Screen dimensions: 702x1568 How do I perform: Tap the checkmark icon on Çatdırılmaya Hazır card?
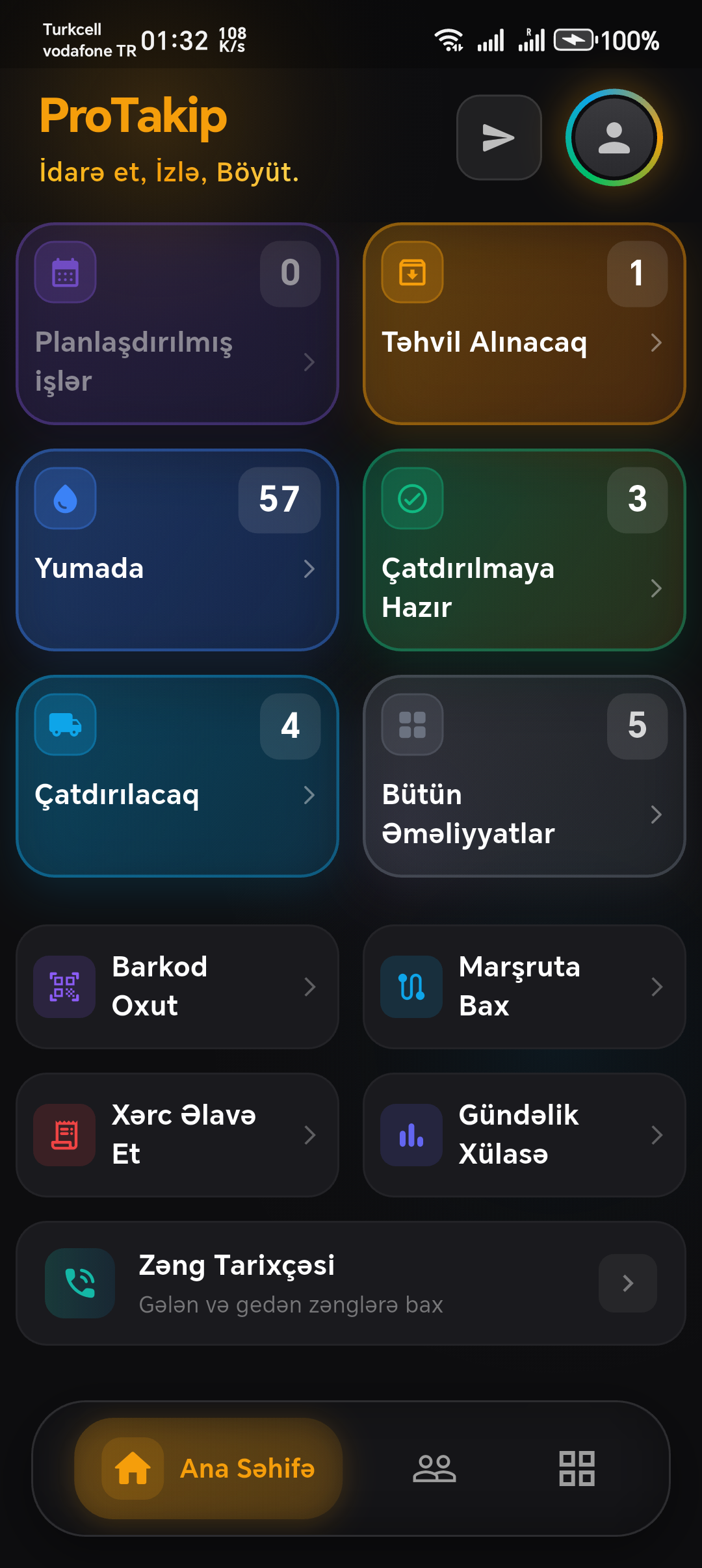tap(412, 499)
